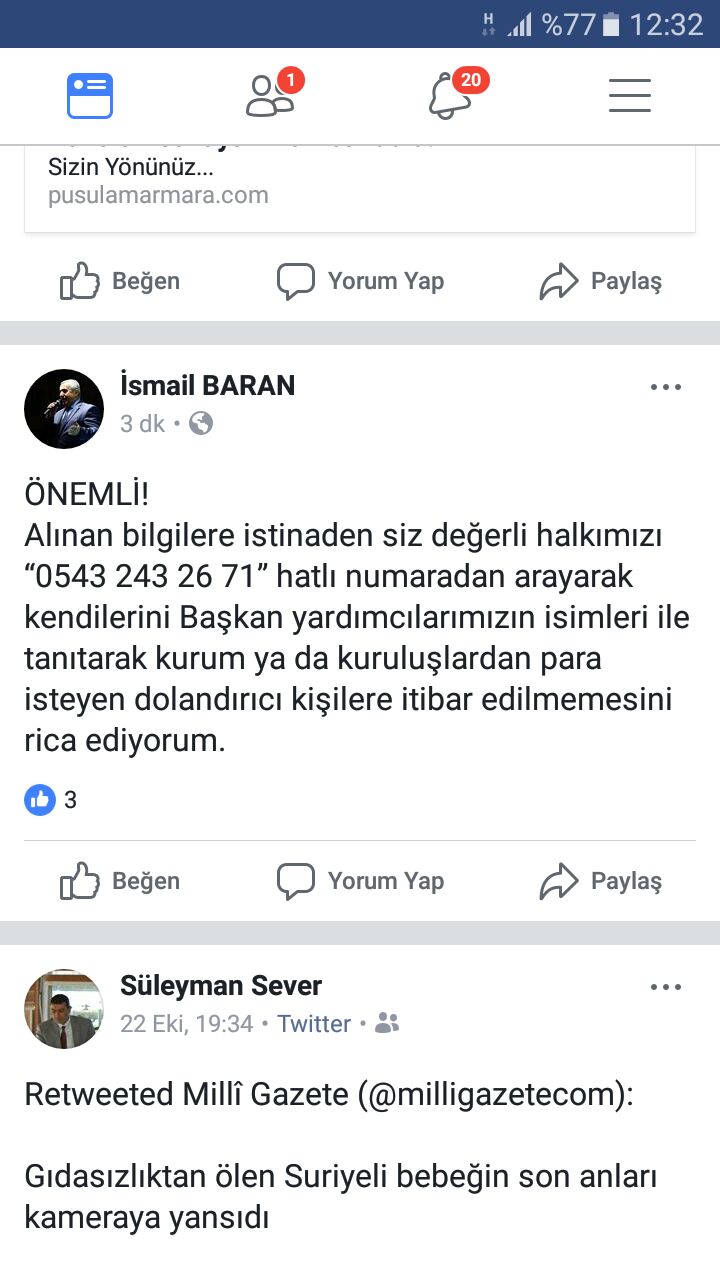Open Süleyman Sever's profile picture

[64, 1008]
